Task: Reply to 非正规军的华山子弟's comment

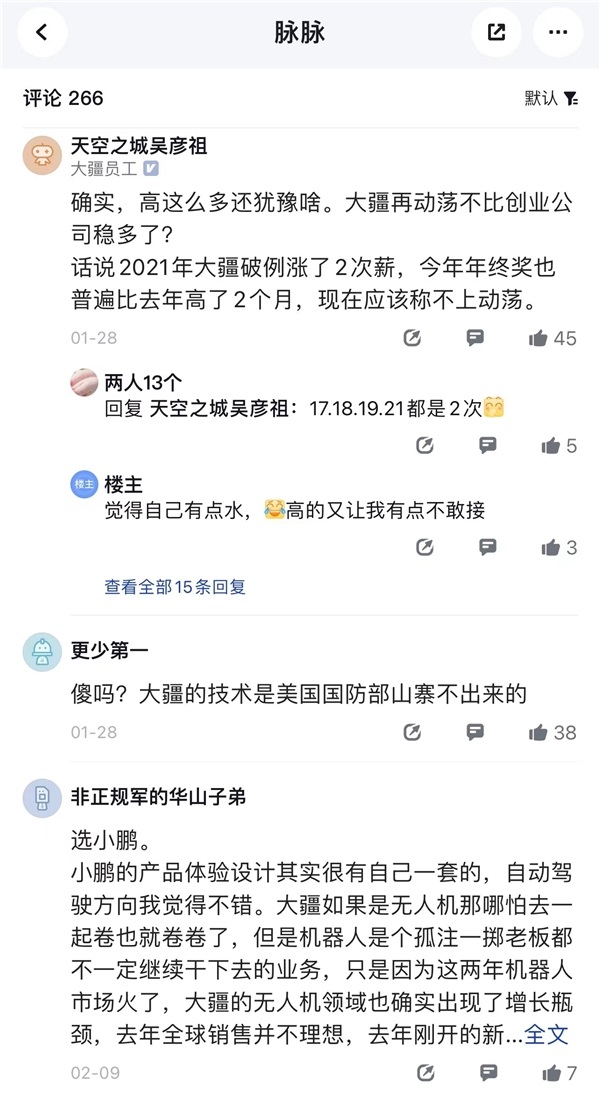Action: pyautogui.click(x=487, y=1073)
